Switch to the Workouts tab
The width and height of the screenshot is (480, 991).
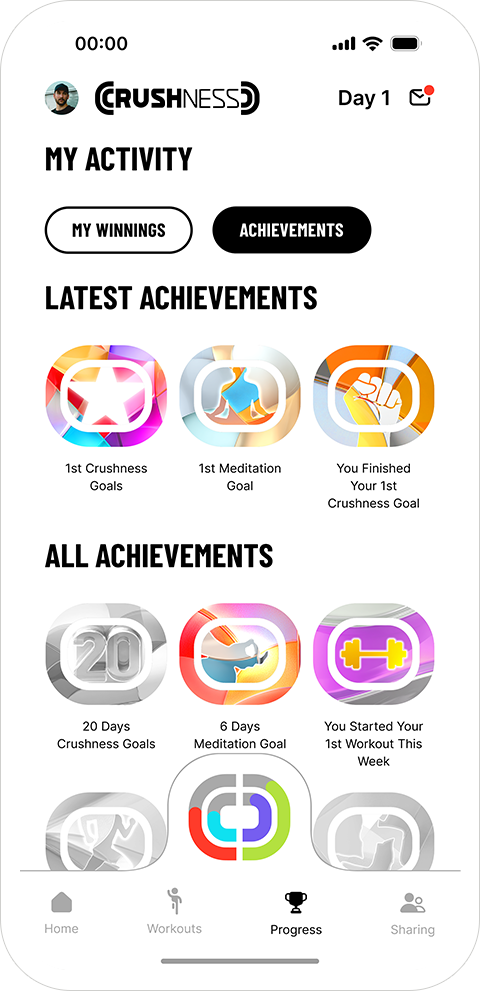[174, 912]
